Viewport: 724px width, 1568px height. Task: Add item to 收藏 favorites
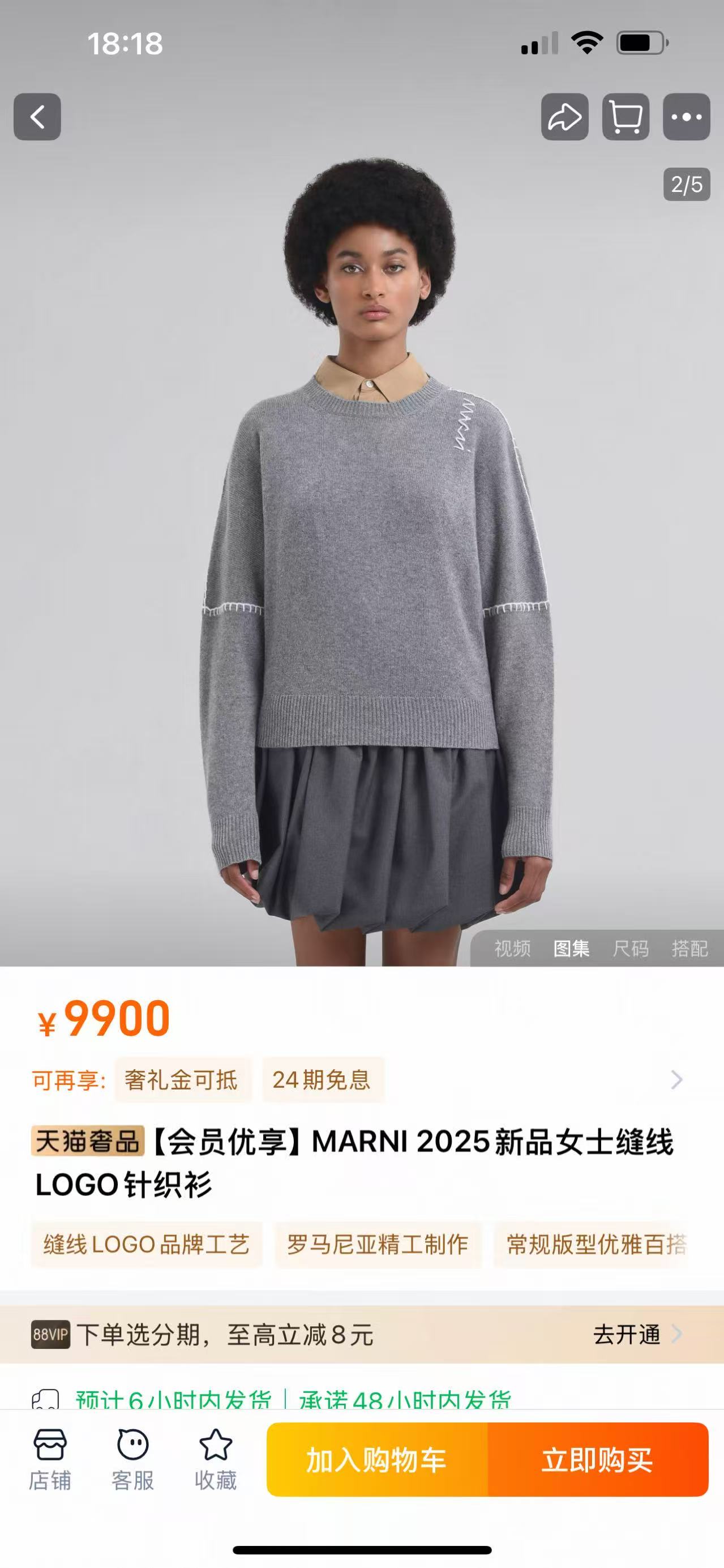215,1459
